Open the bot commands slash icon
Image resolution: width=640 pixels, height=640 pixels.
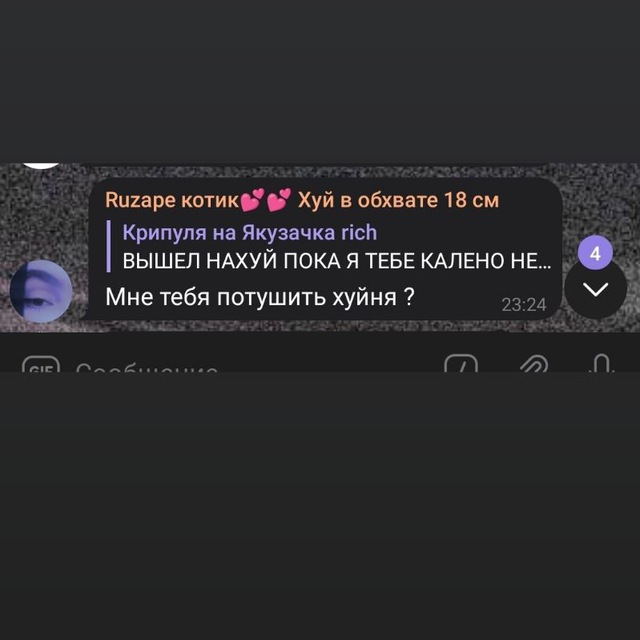click(461, 366)
